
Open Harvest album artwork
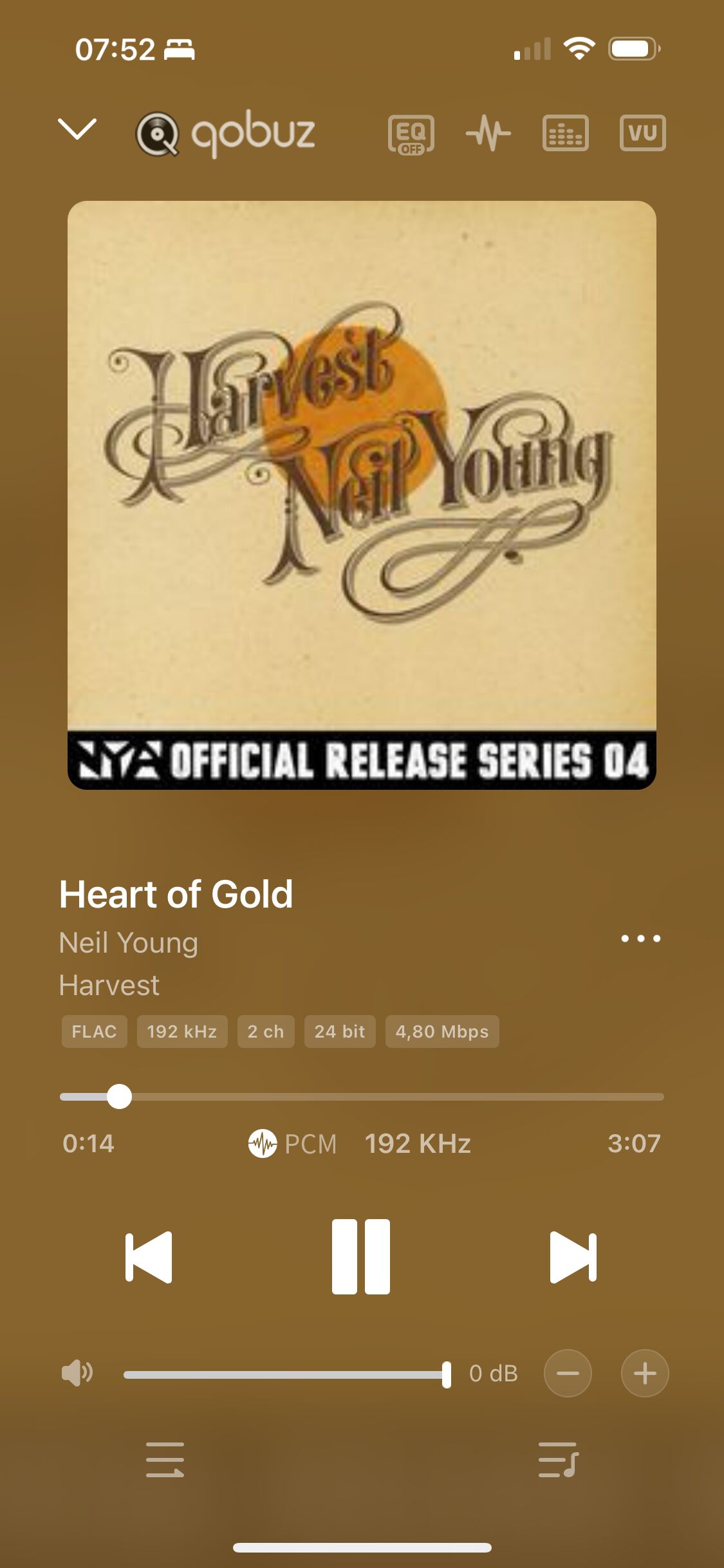(362, 495)
